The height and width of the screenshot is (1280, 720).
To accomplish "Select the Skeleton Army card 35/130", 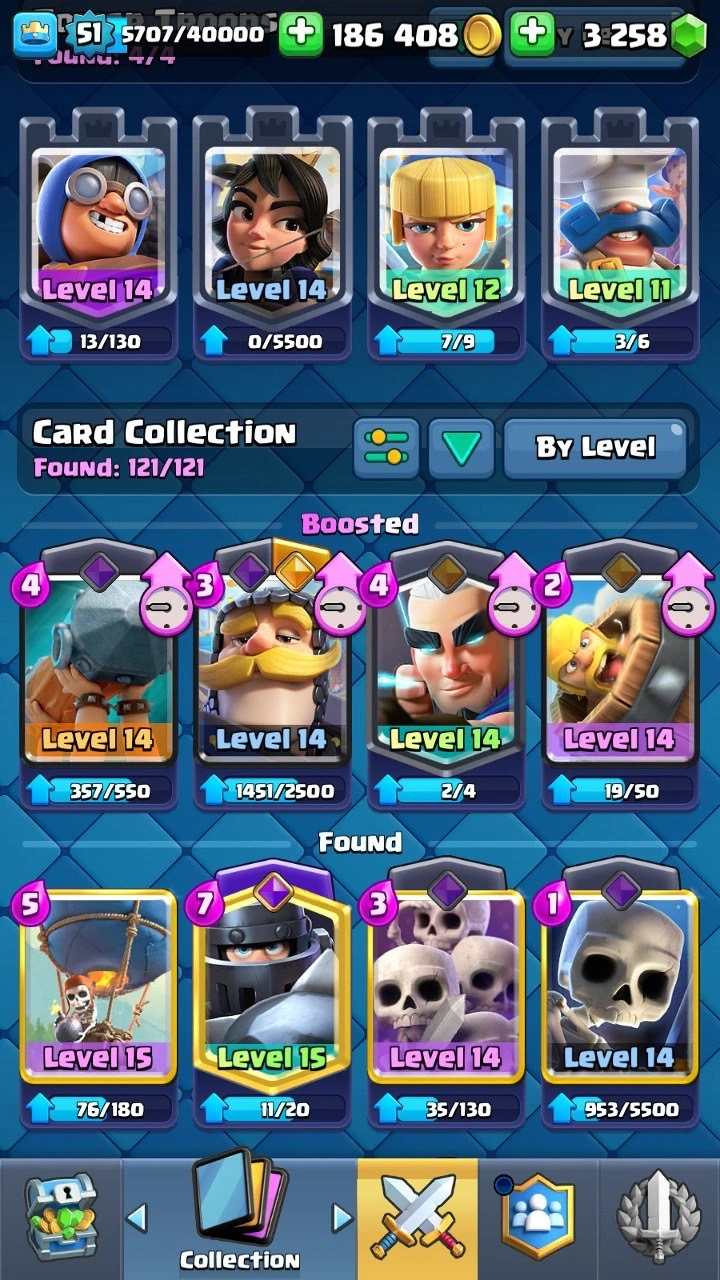I will click(x=445, y=990).
